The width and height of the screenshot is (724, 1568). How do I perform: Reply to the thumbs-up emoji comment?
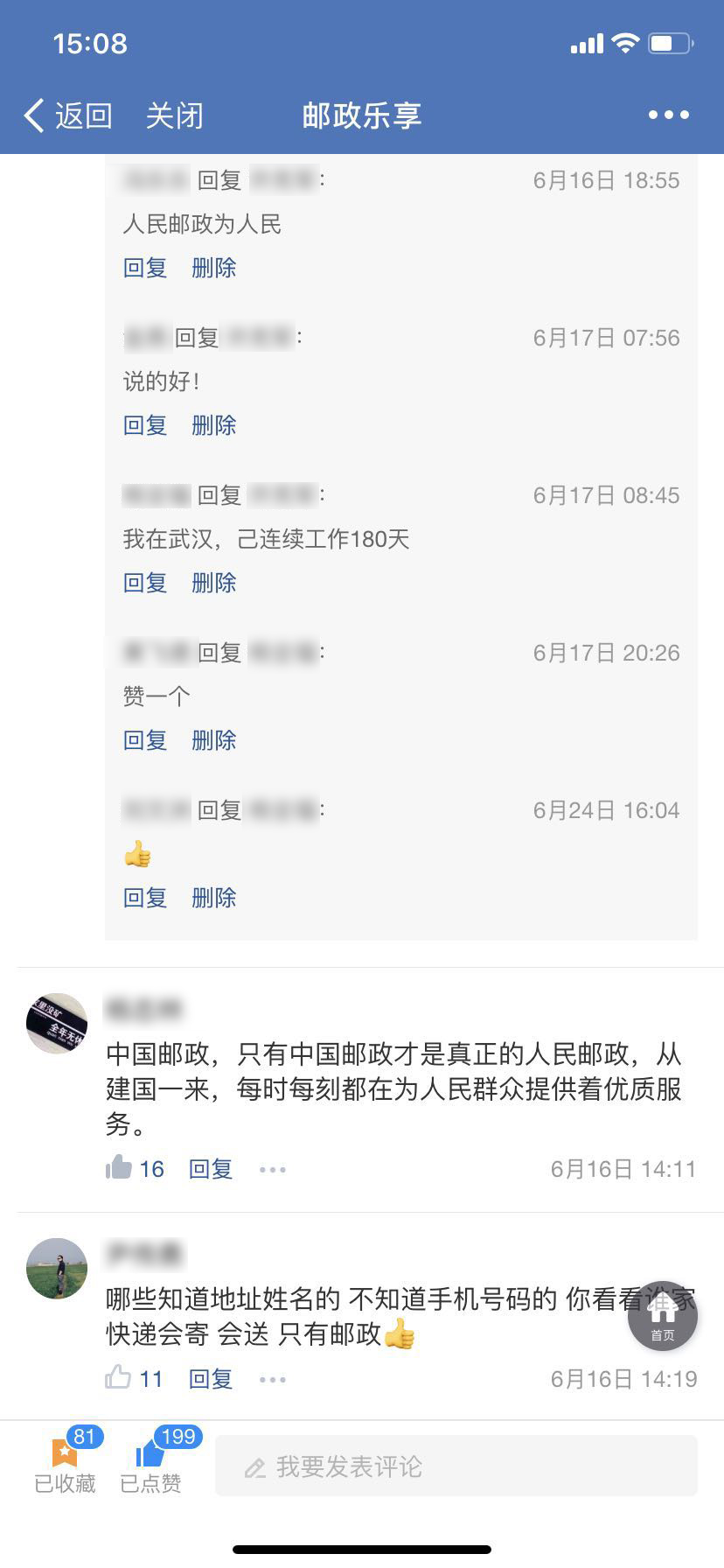(x=145, y=898)
